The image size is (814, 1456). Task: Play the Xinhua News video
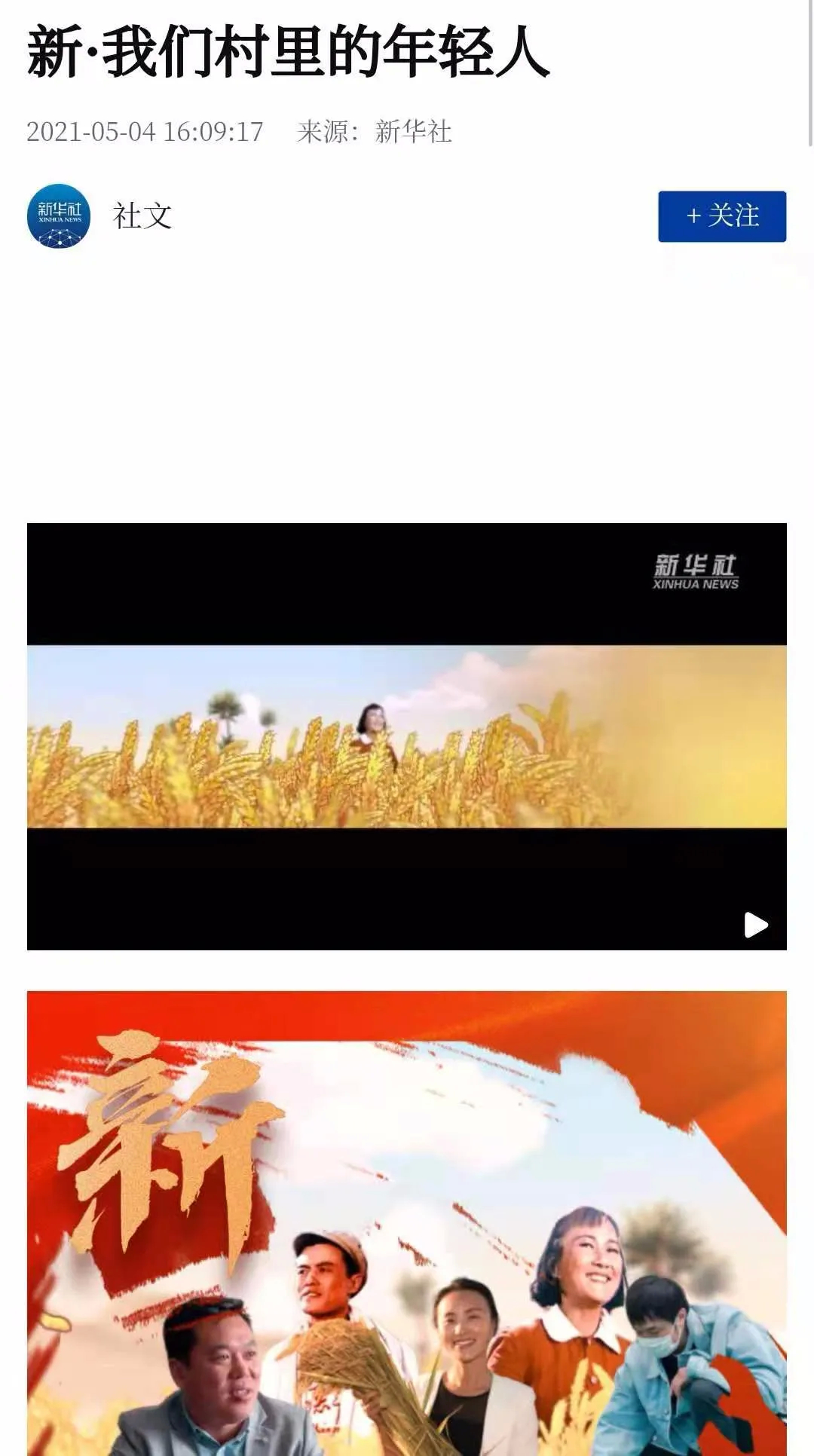pyautogui.click(x=755, y=925)
